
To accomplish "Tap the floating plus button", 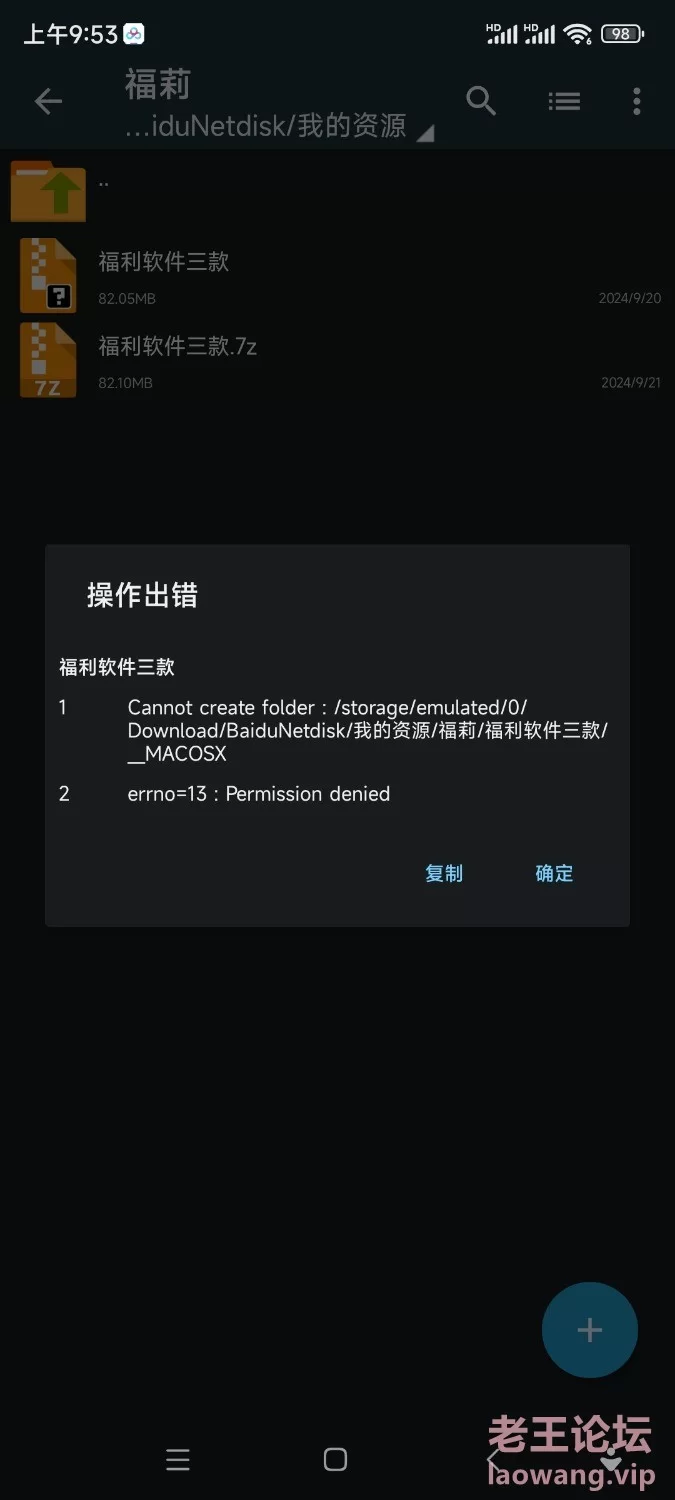I will click(x=590, y=1330).
